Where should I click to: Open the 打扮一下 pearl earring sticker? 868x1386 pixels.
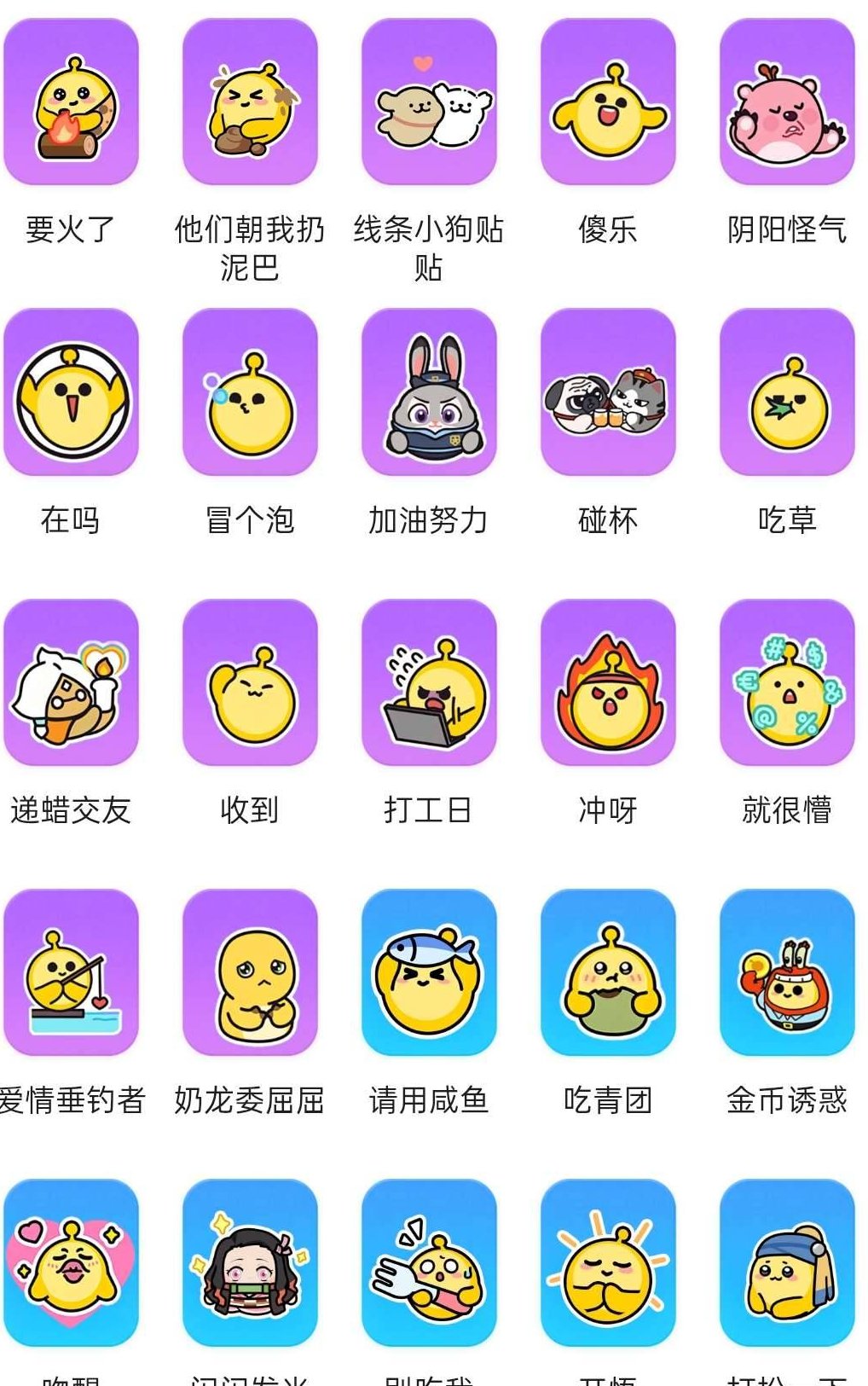point(784,1262)
